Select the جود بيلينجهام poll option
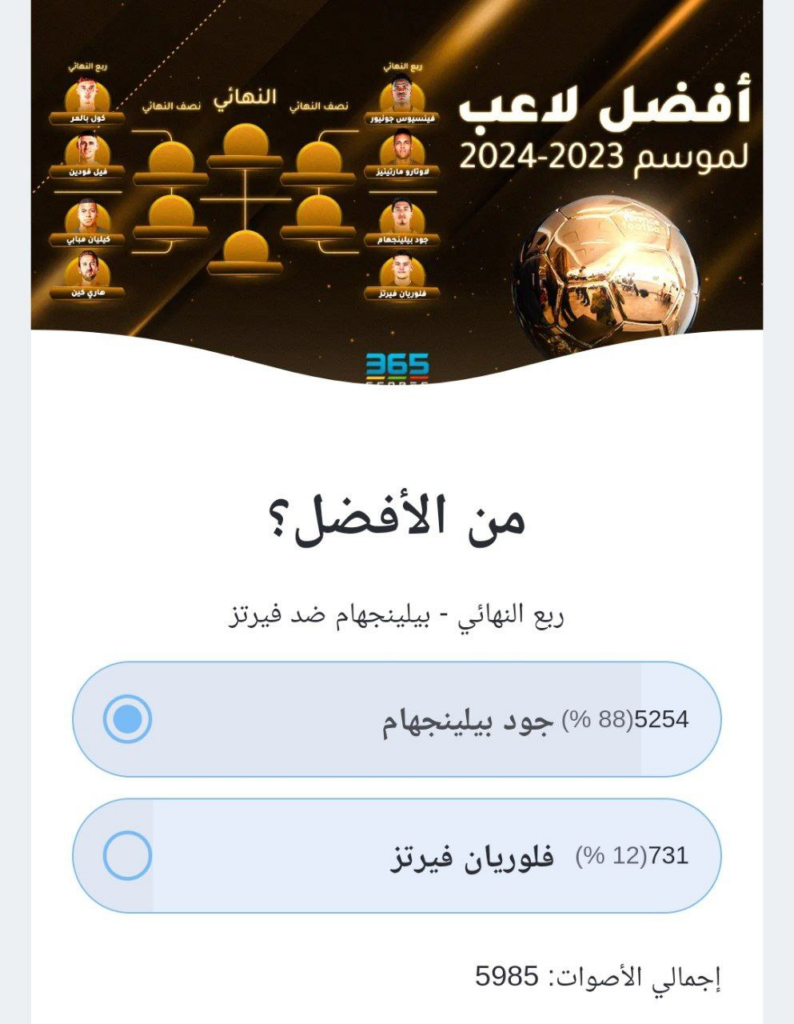794x1024 pixels. pos(128,719)
